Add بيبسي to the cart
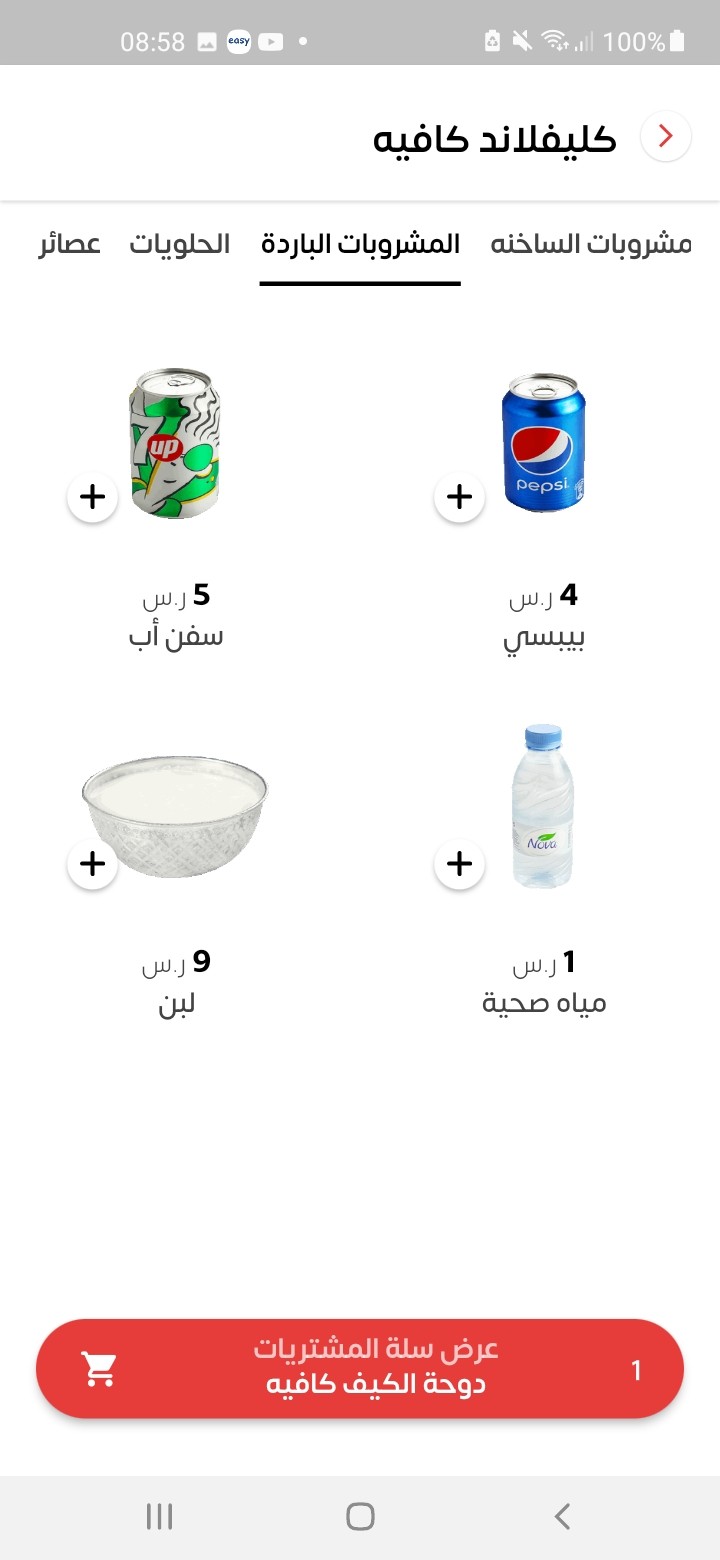The width and height of the screenshot is (720, 1560). 459,496
